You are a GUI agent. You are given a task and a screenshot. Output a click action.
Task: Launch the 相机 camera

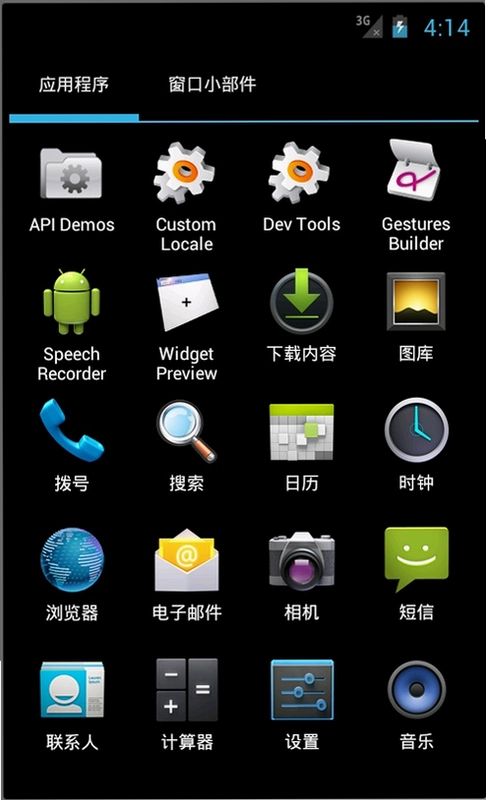(301, 577)
